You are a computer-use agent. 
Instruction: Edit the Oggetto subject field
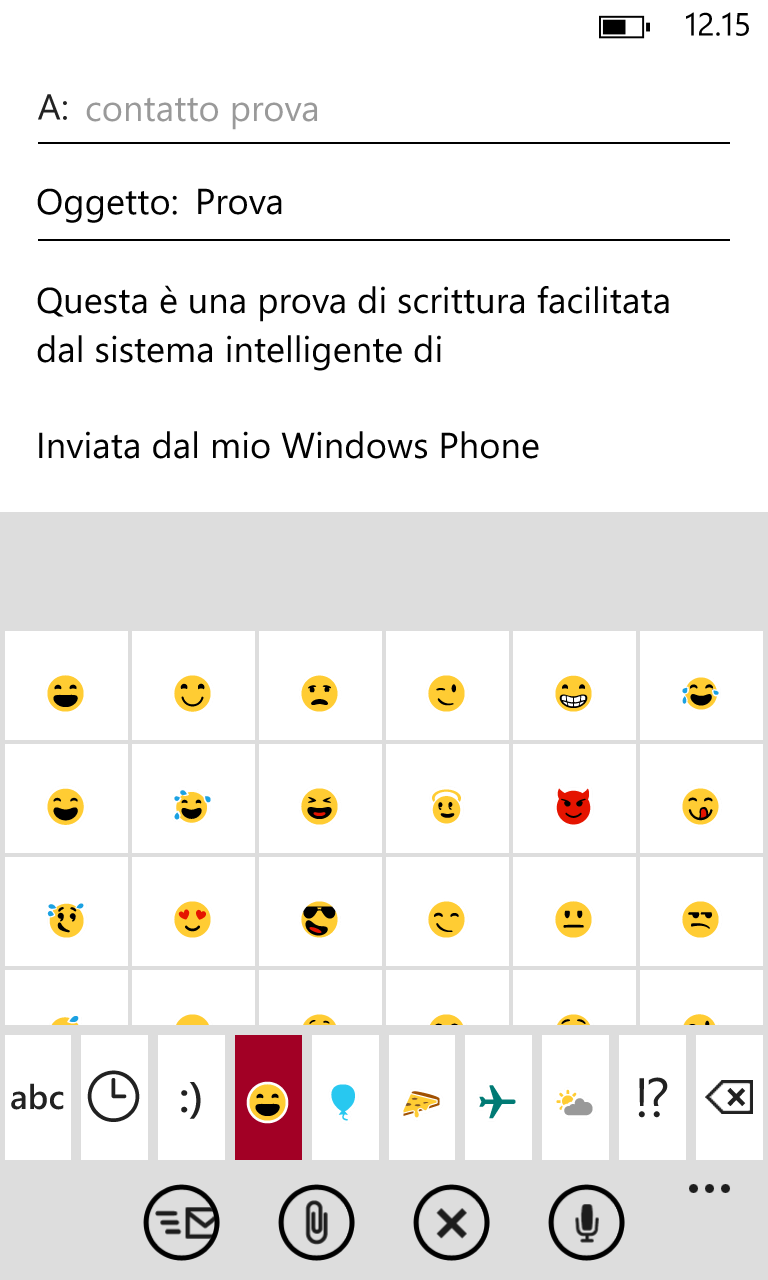[384, 203]
